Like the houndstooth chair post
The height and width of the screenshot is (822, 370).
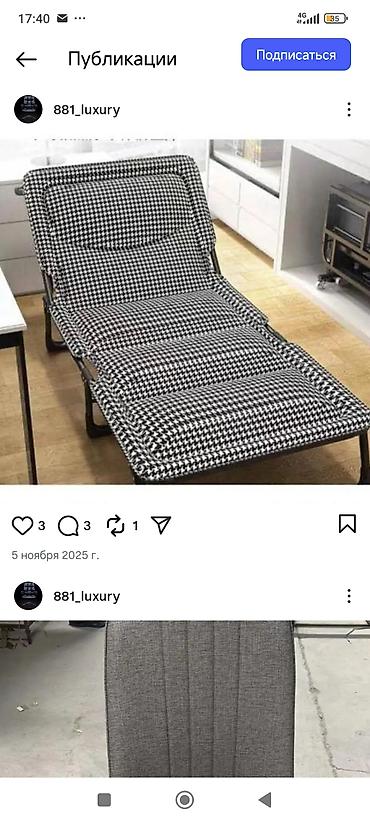pos(22,525)
